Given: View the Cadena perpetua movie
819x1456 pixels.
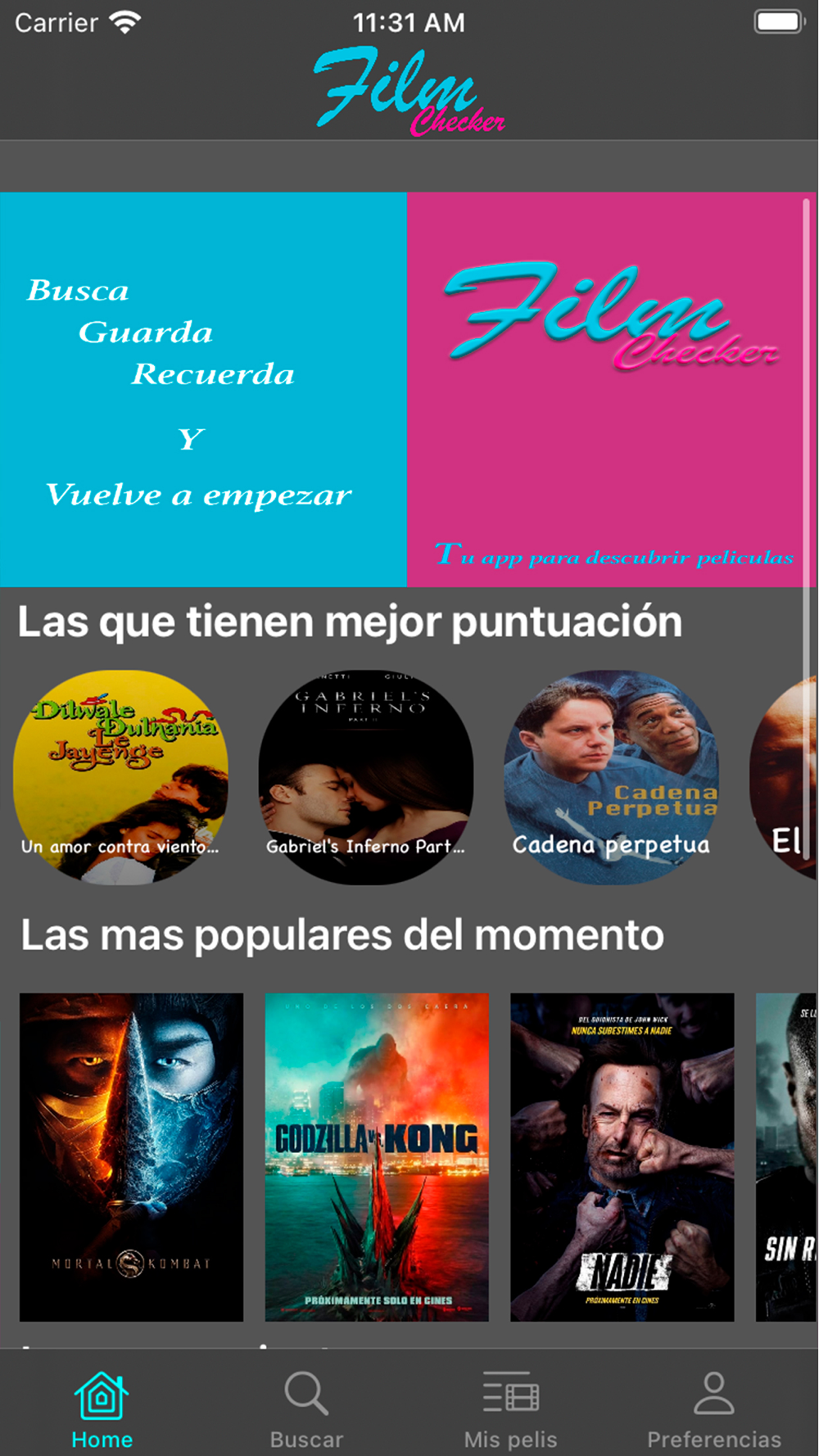Looking at the screenshot, I should [611, 776].
